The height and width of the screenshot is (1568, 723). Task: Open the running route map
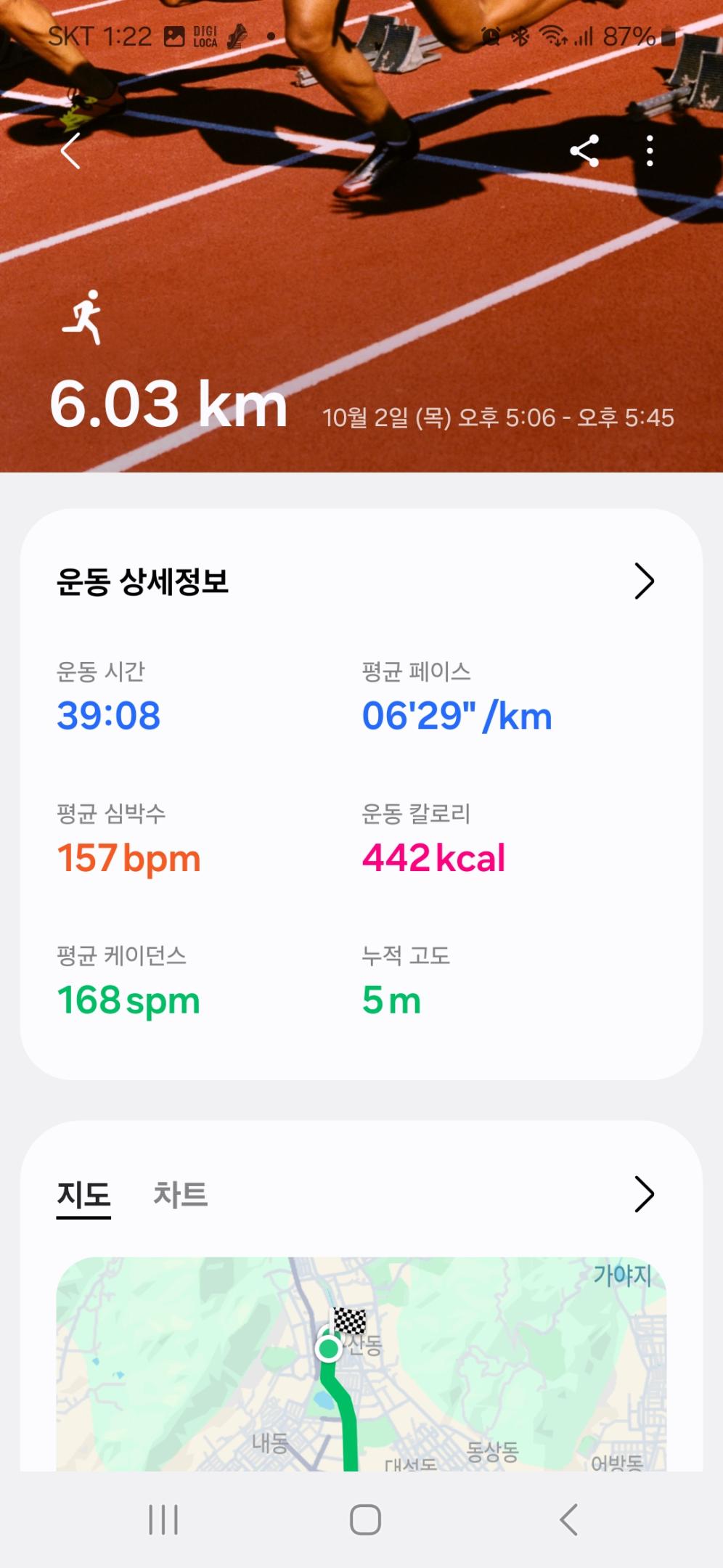pos(361,1365)
